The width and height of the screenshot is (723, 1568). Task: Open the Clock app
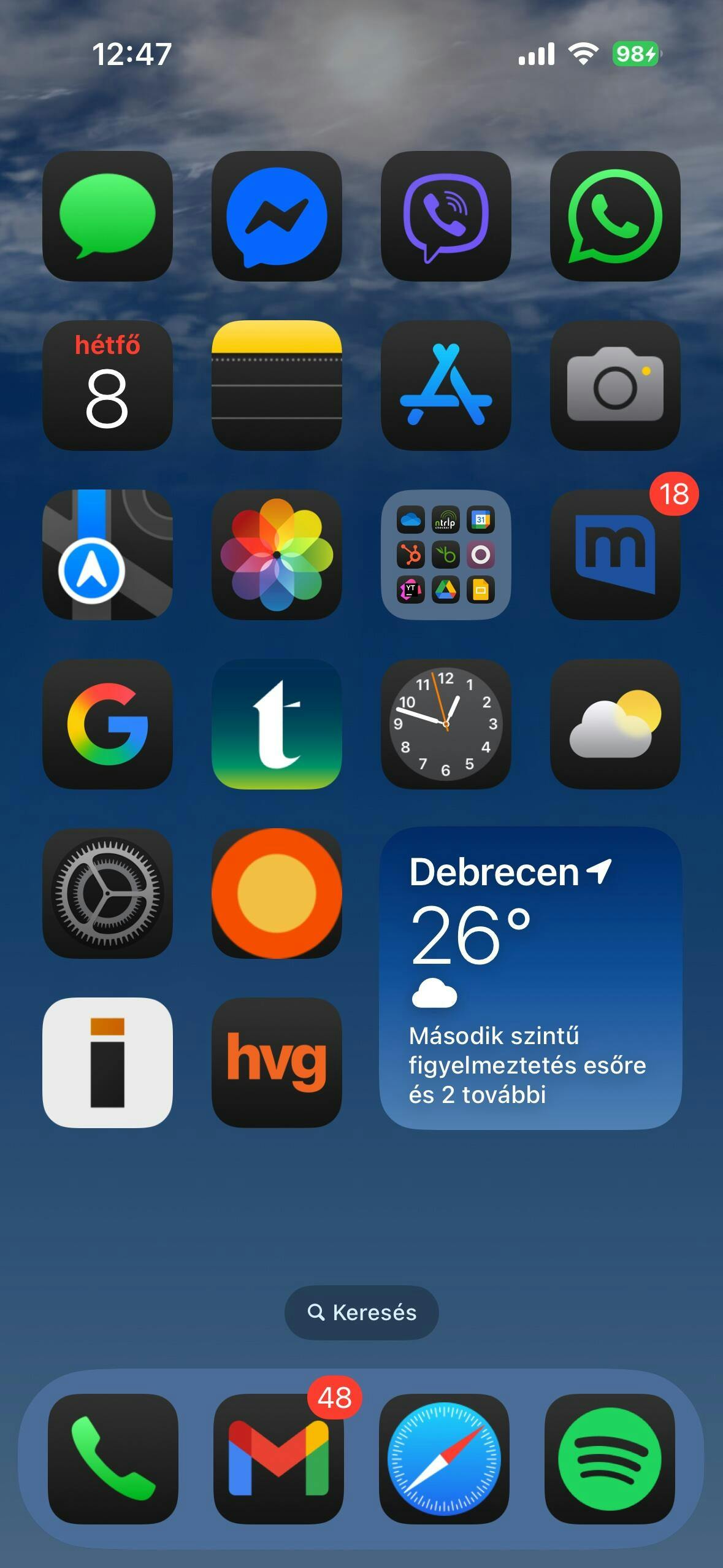(446, 724)
